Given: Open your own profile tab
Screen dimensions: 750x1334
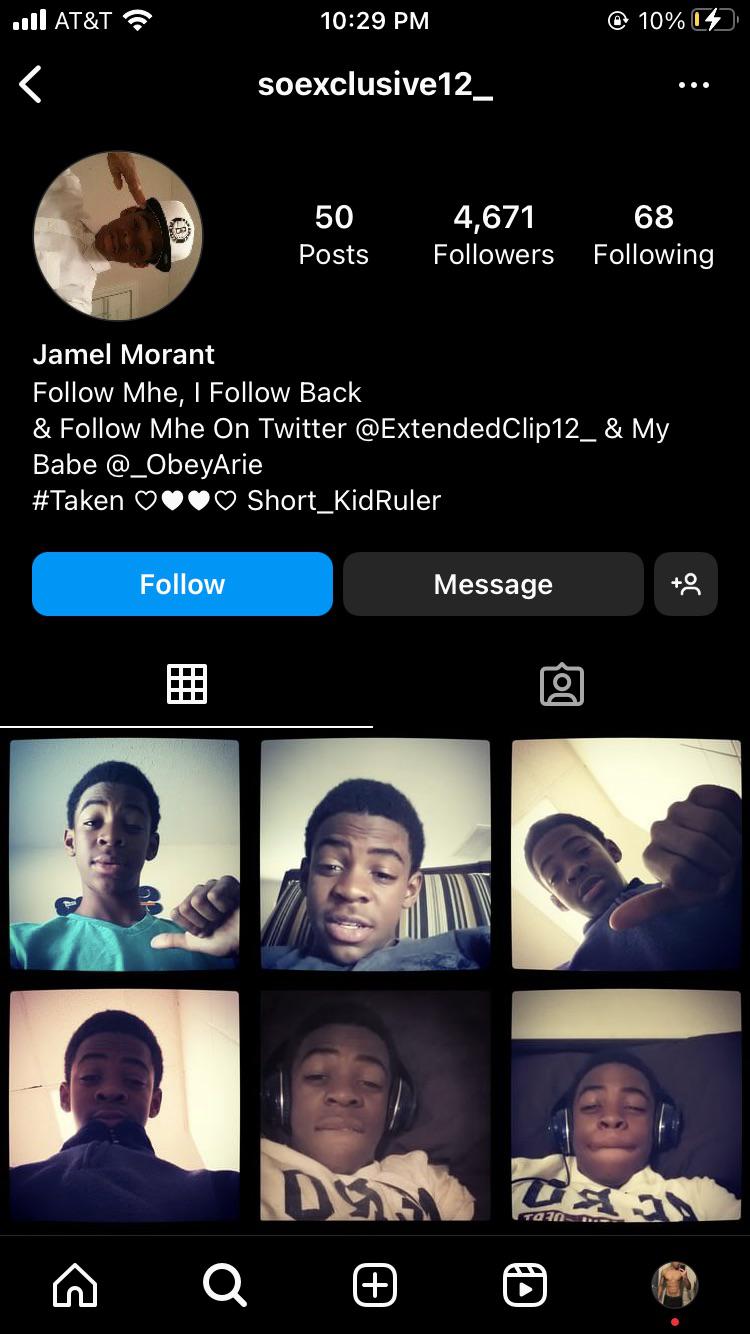Looking at the screenshot, I should [675, 1285].
